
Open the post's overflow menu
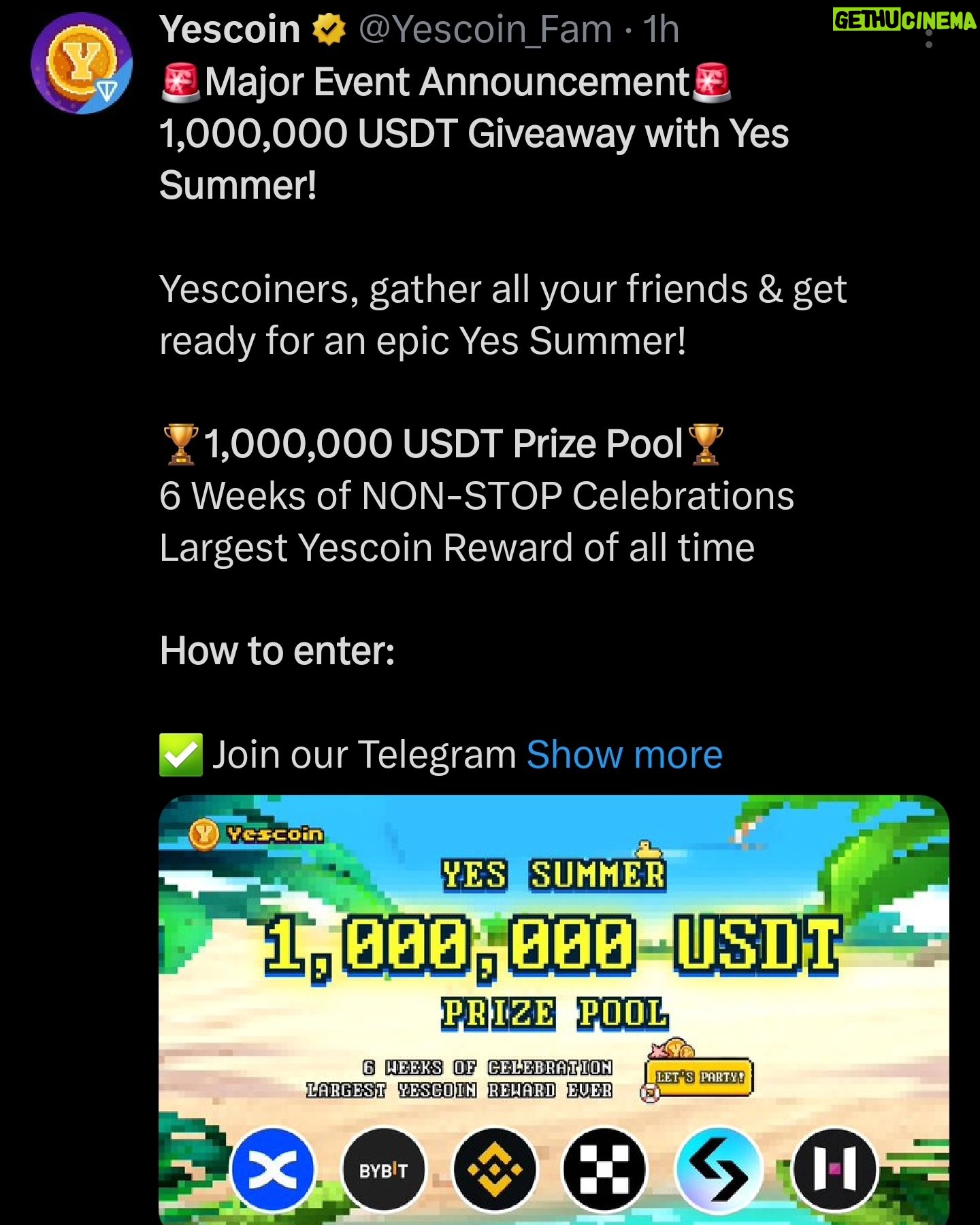tap(929, 39)
